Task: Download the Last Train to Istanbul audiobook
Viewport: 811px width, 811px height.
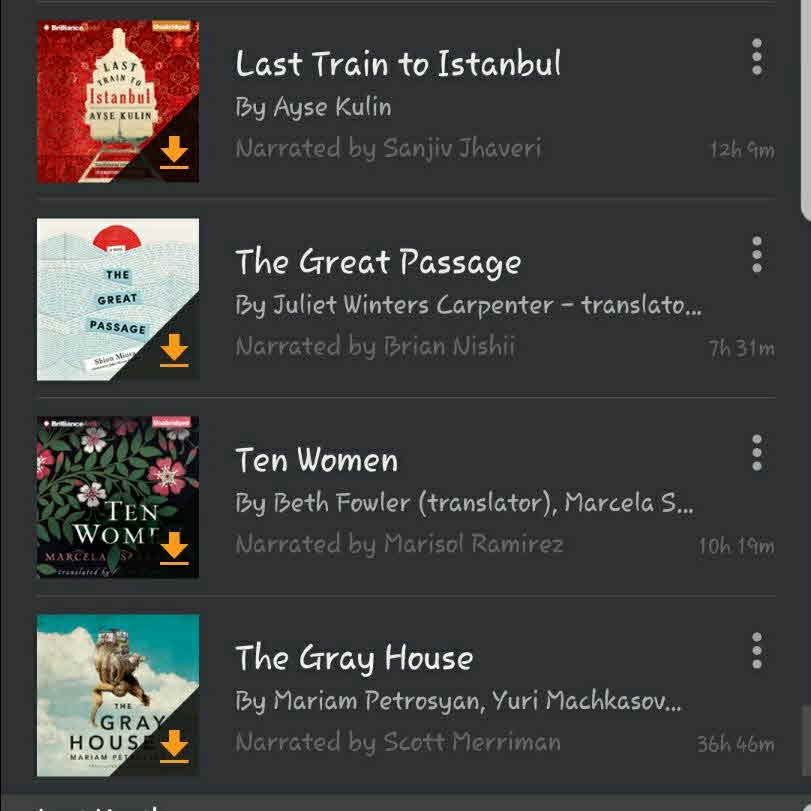Action: point(174,153)
